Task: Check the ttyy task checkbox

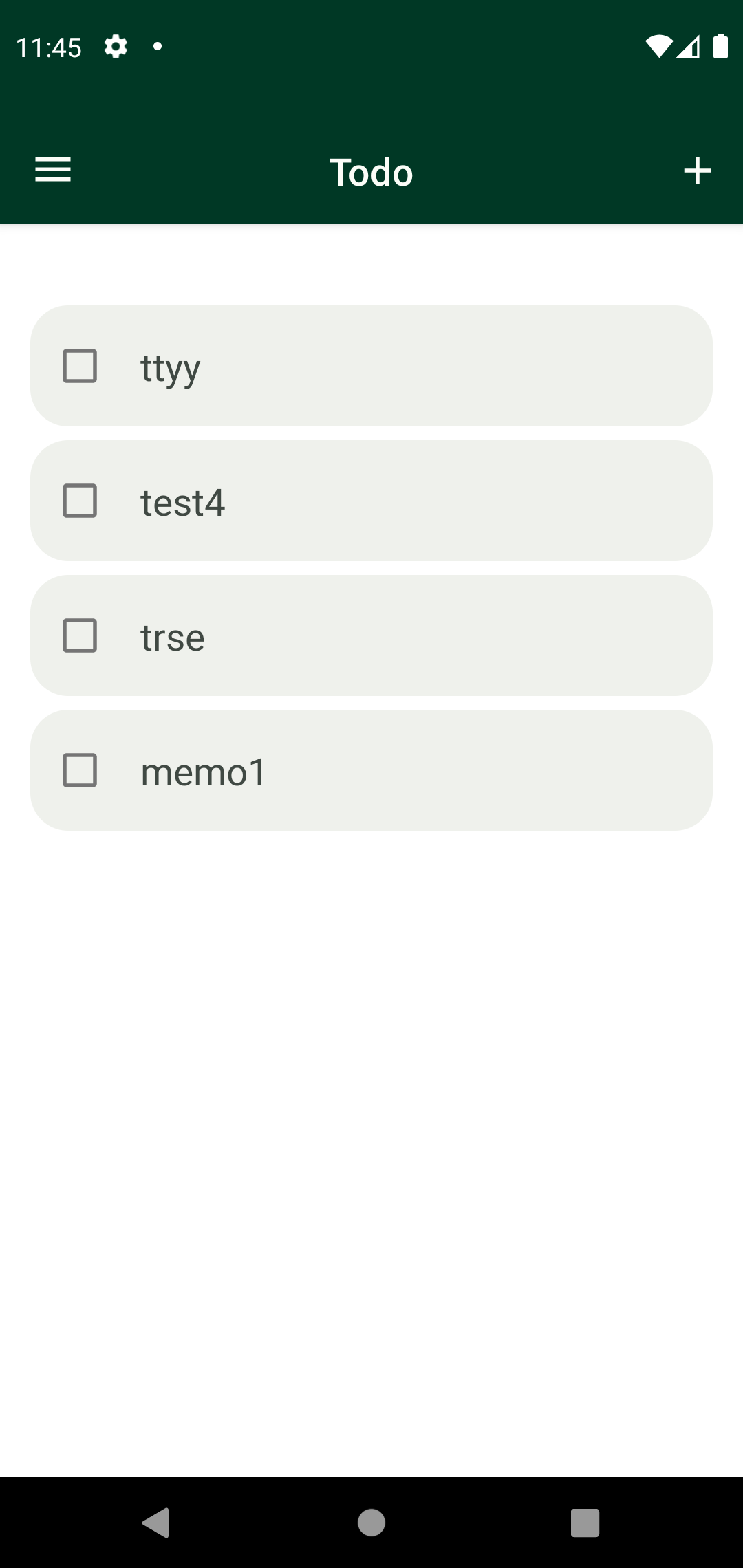Action: (80, 366)
